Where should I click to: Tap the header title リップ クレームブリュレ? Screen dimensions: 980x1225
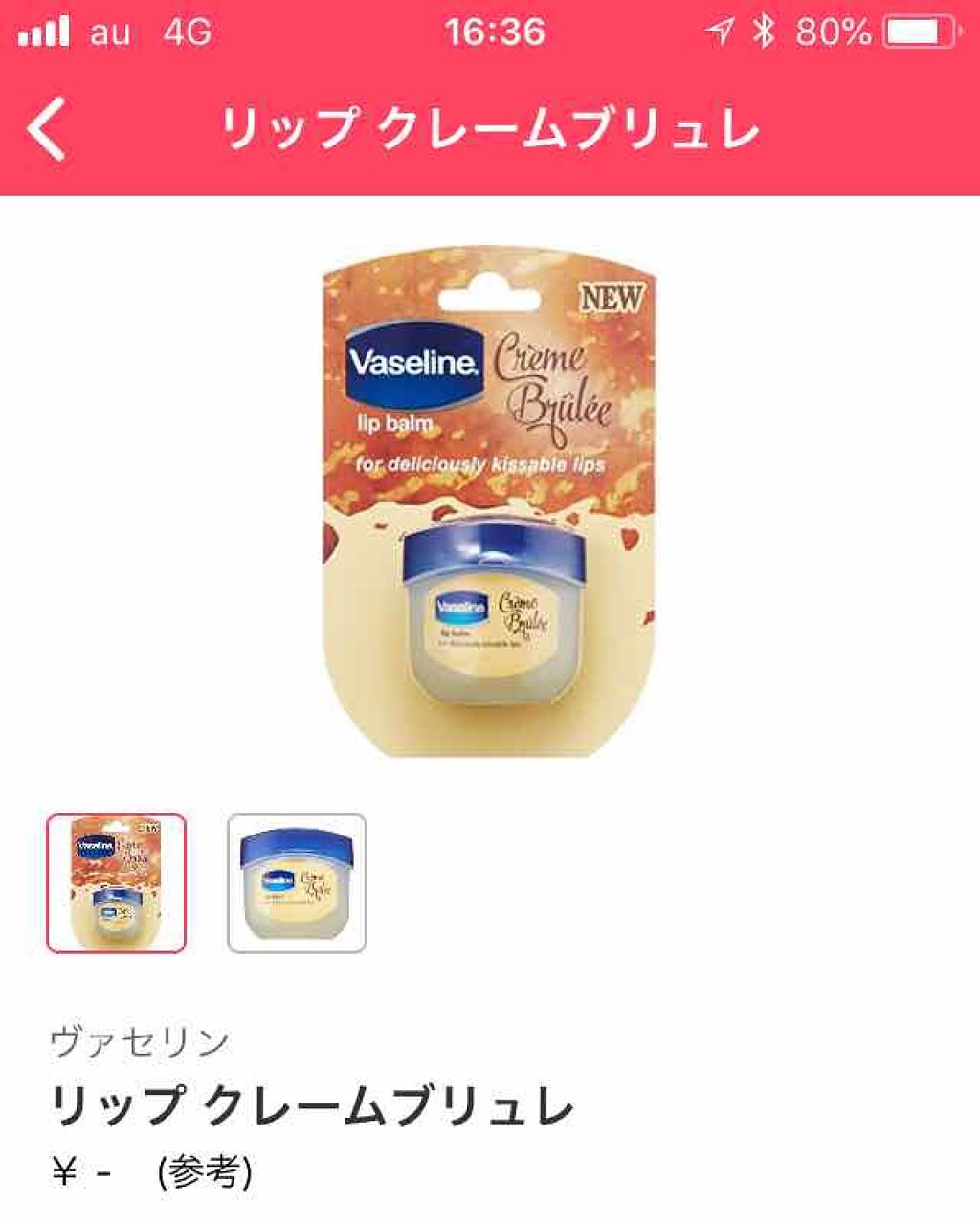pos(490,129)
